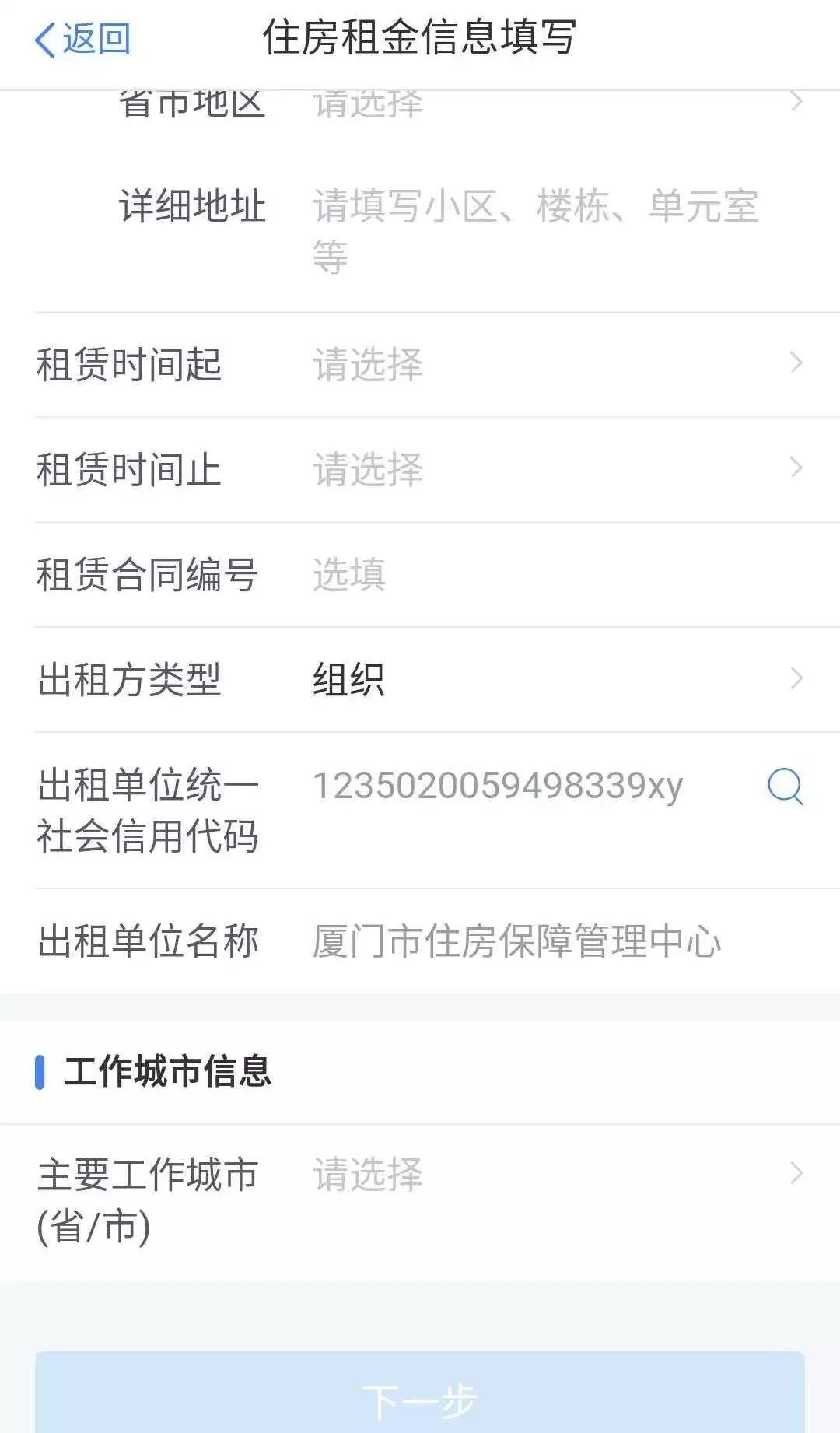Choose the 租赁时间止 end date

click(x=556, y=469)
